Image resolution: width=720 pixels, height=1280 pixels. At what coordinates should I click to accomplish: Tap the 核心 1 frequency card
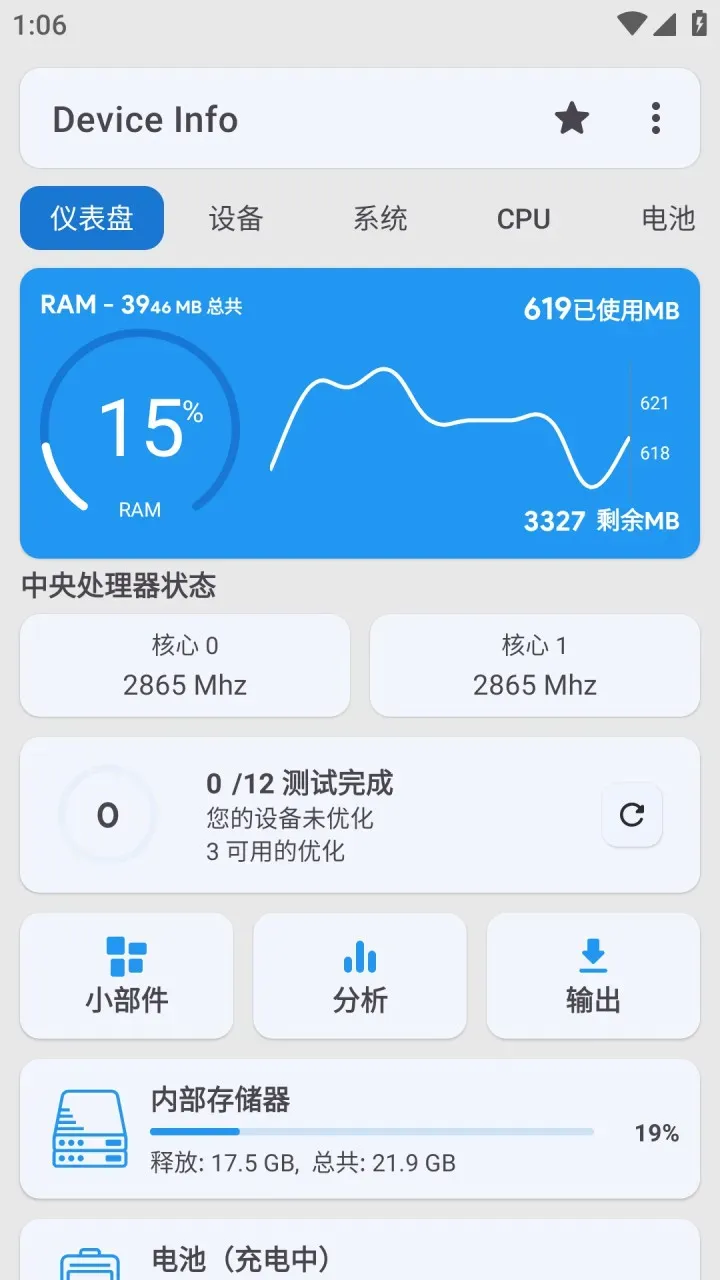click(x=535, y=665)
